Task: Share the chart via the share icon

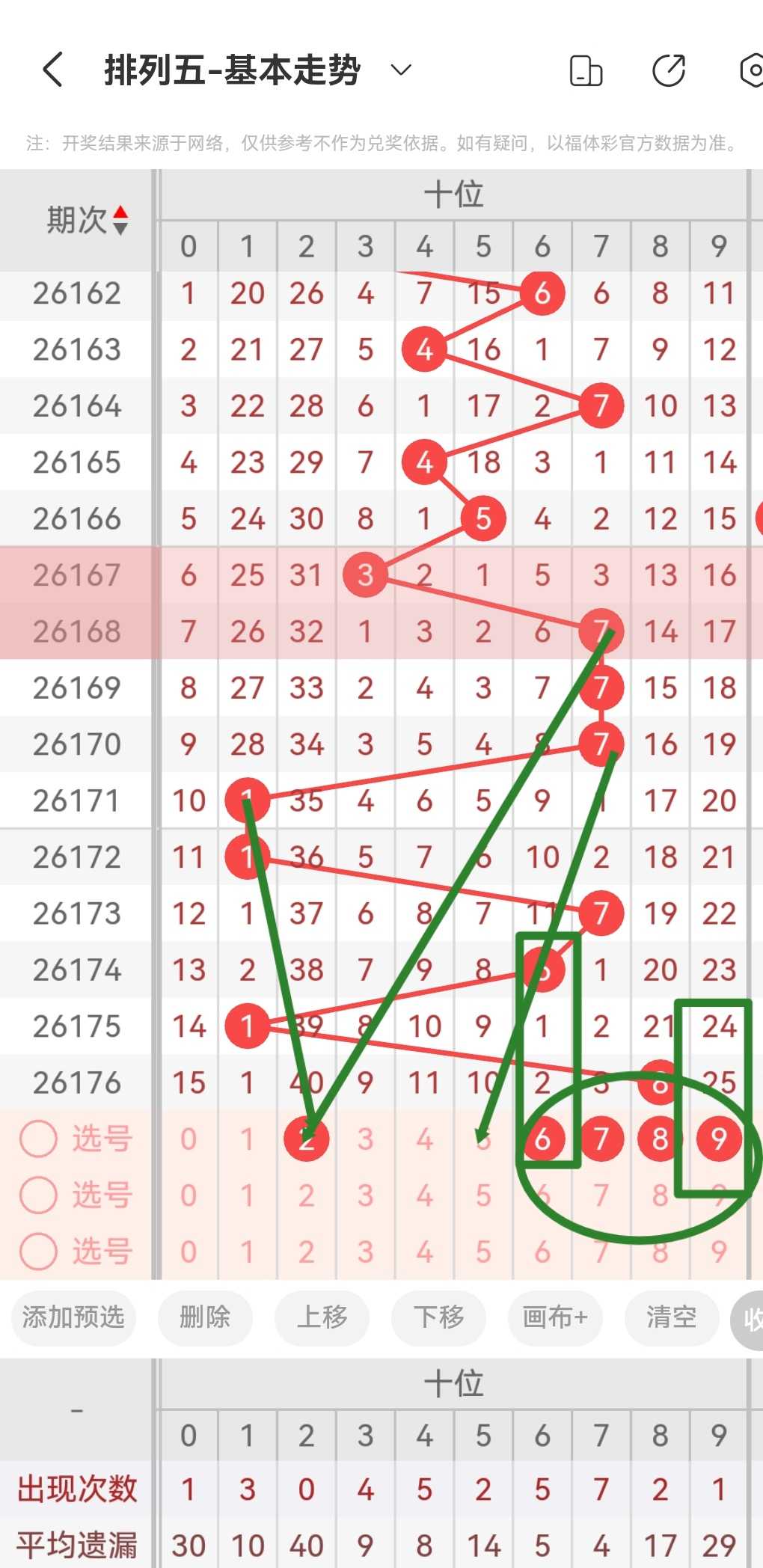Action: click(x=669, y=71)
